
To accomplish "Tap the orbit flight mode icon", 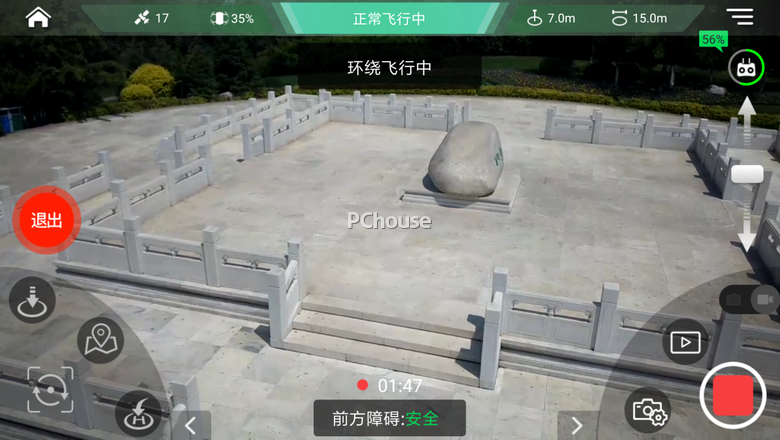I will coord(50,389).
